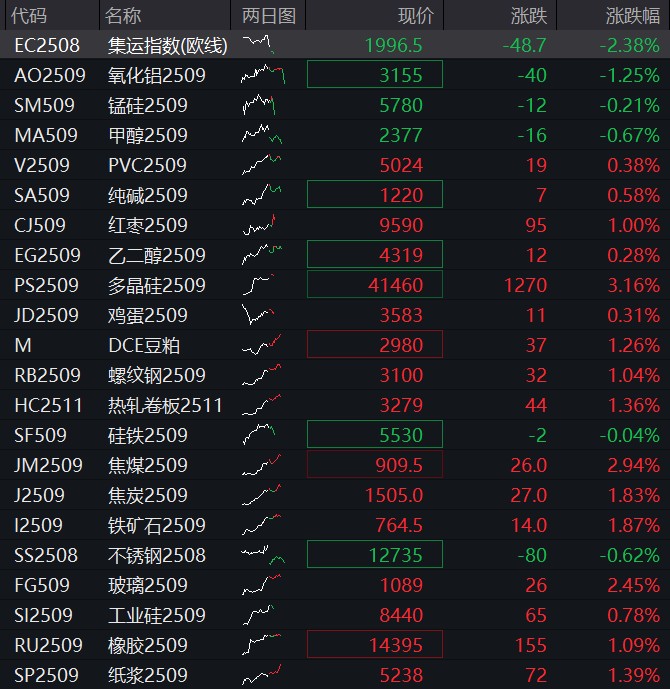Open 玻璃2509 quote details
Screen dimensions: 670x689
(x=335, y=585)
